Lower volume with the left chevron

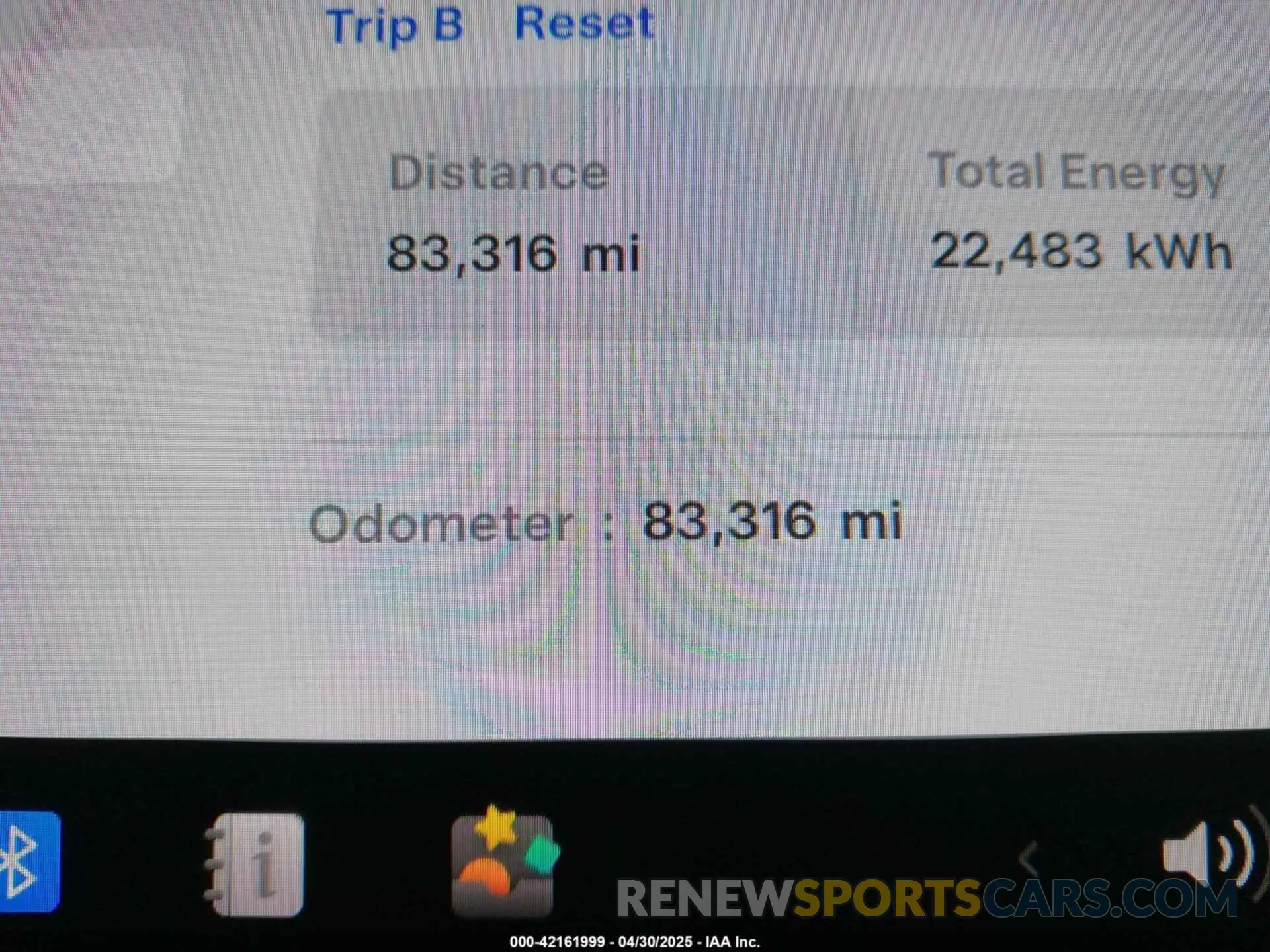(1029, 859)
